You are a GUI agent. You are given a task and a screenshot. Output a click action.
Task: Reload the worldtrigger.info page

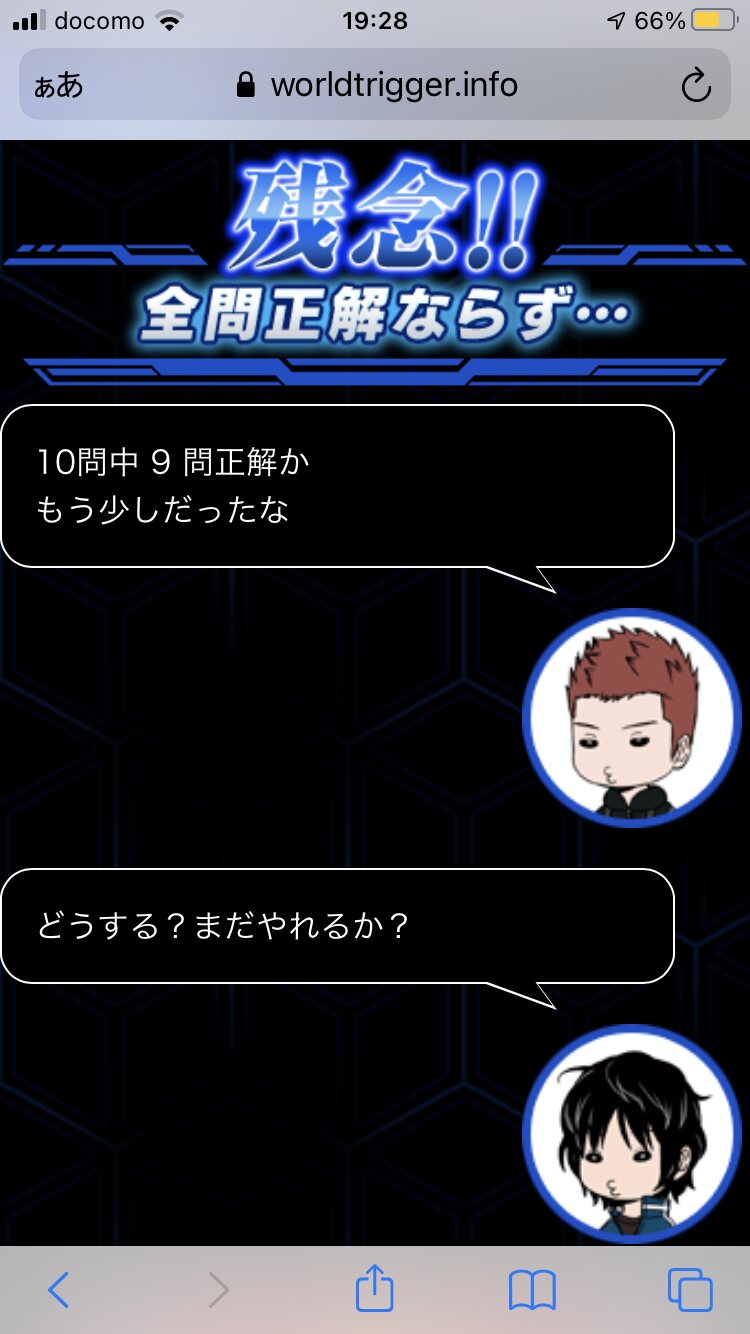[695, 86]
